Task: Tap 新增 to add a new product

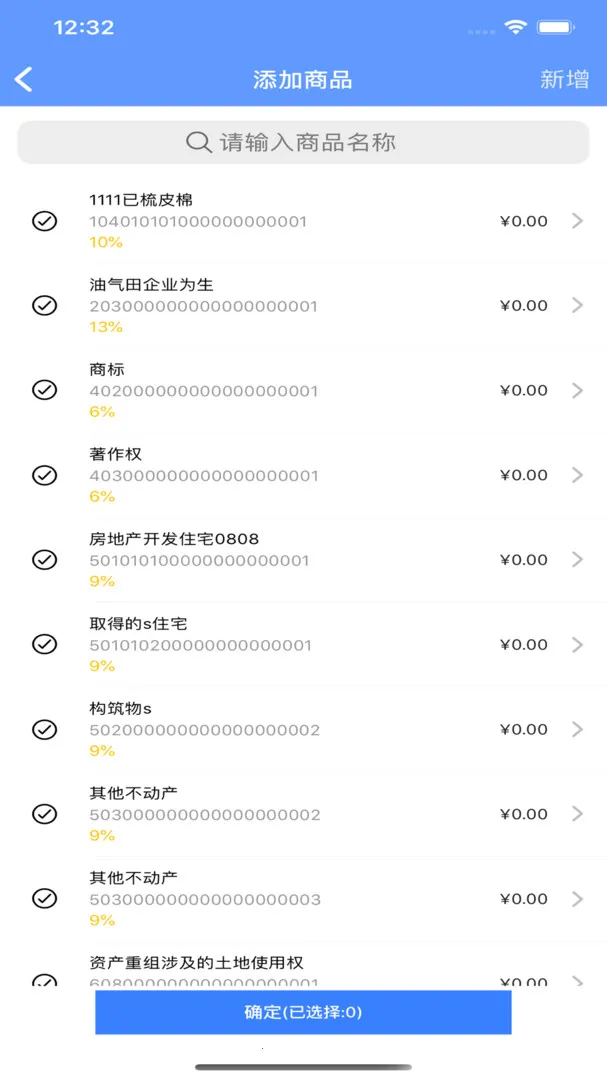Action: tap(564, 80)
